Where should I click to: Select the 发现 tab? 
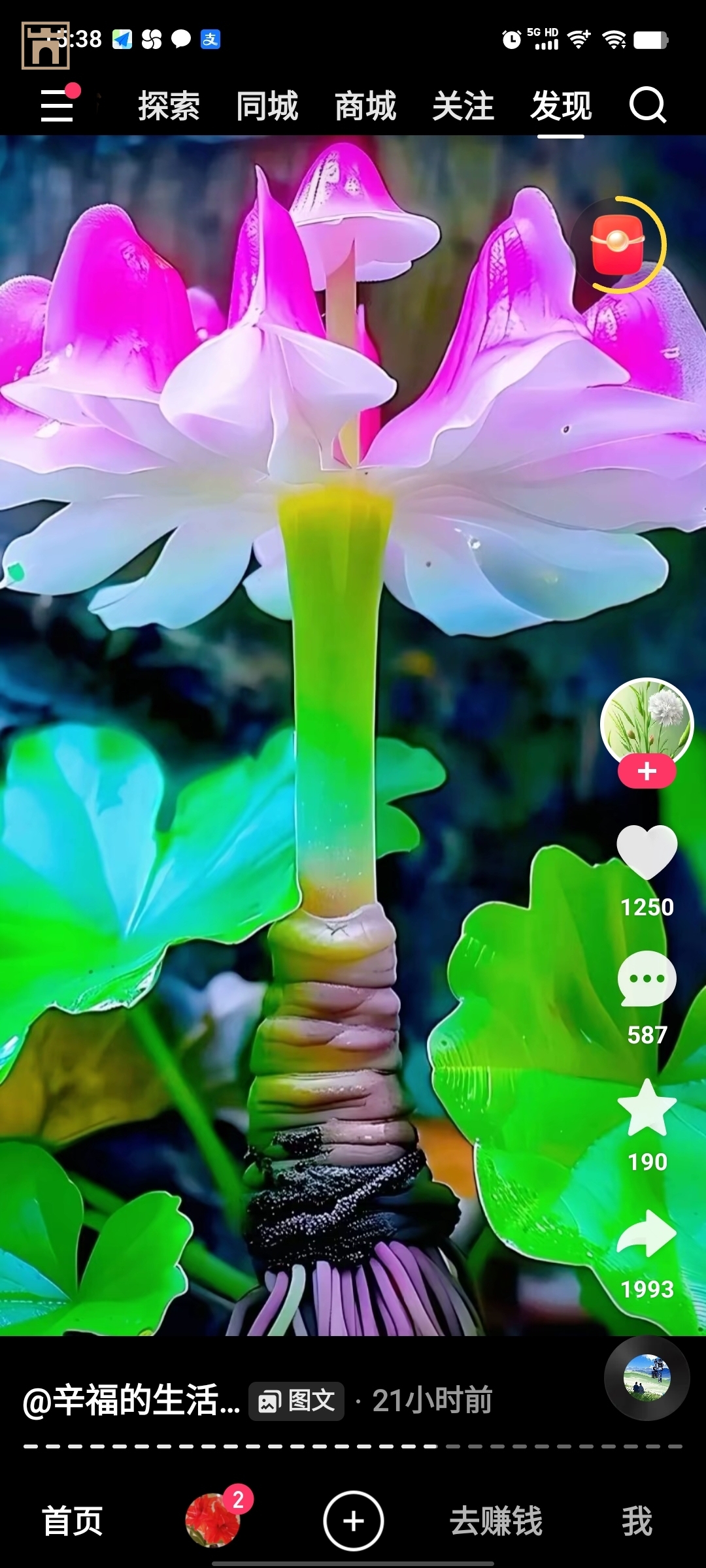(x=561, y=106)
